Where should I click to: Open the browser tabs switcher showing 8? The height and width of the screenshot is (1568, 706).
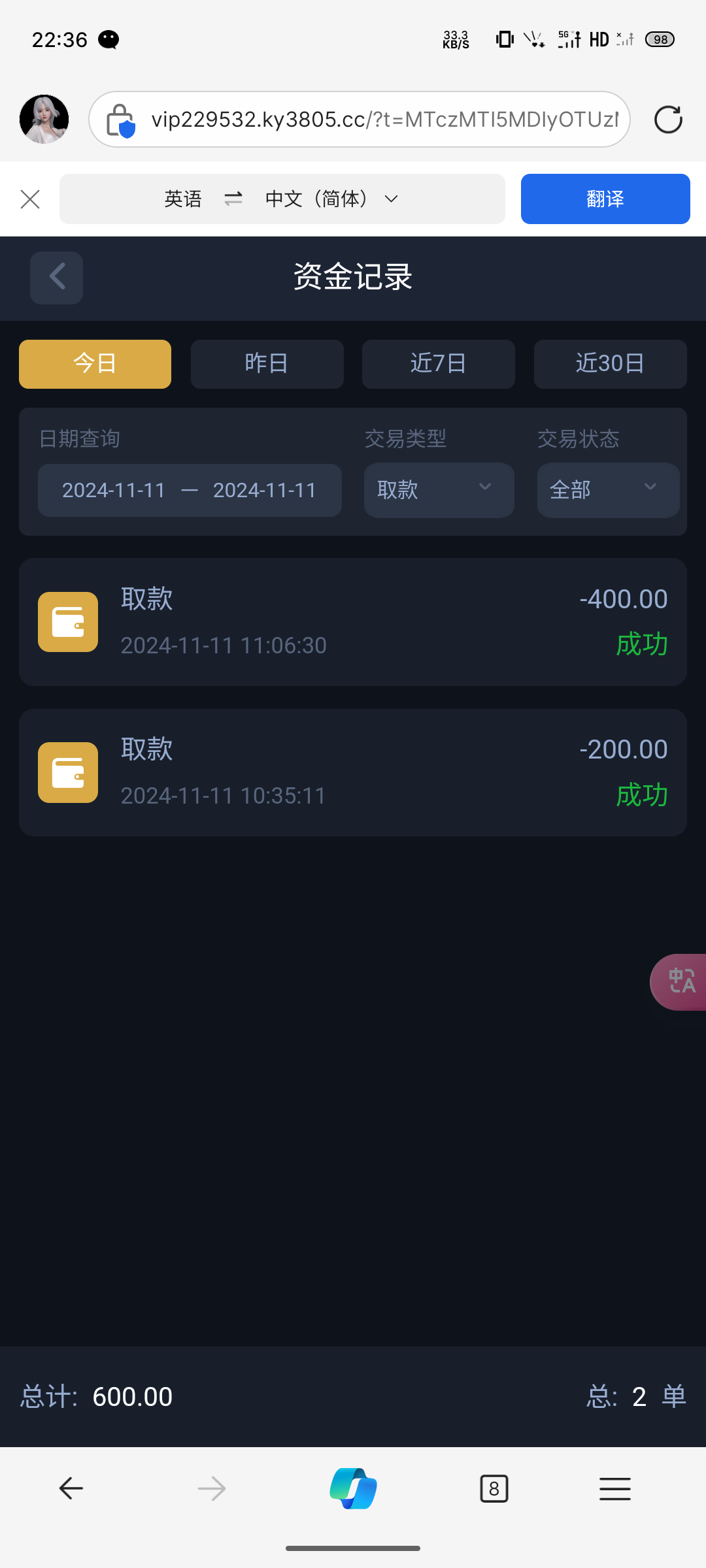(494, 1489)
